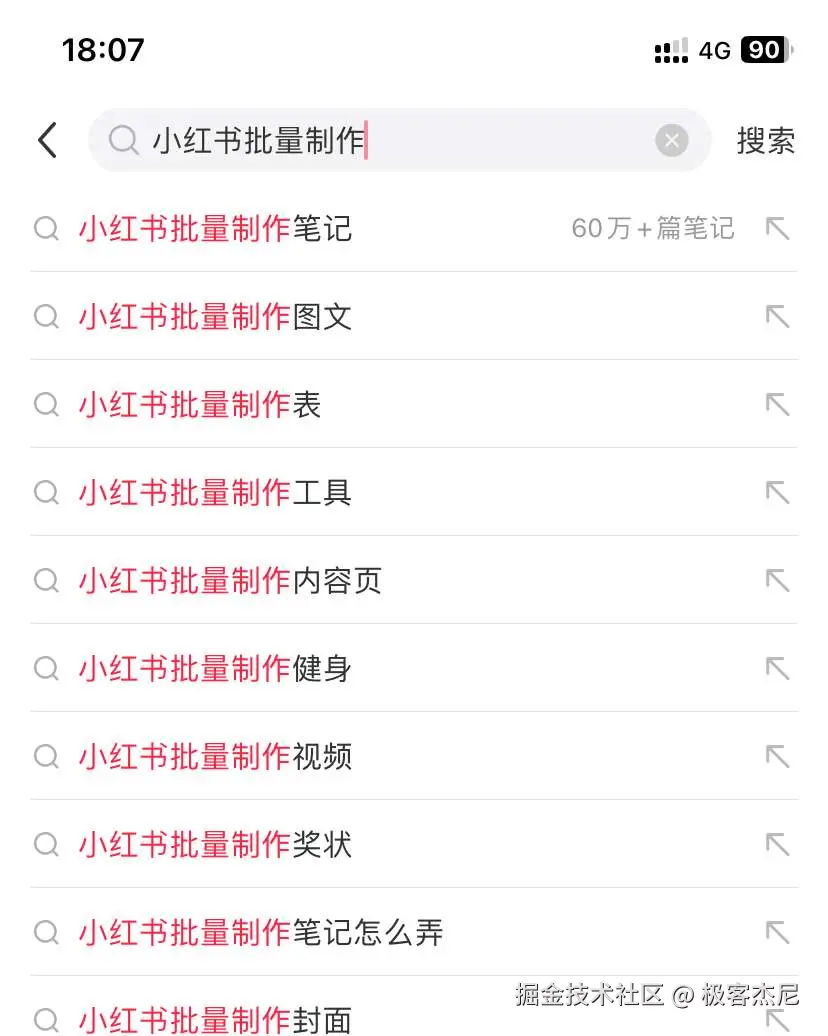Select suggestion 小红书批量制作图文
828x1036 pixels.
tap(215, 317)
